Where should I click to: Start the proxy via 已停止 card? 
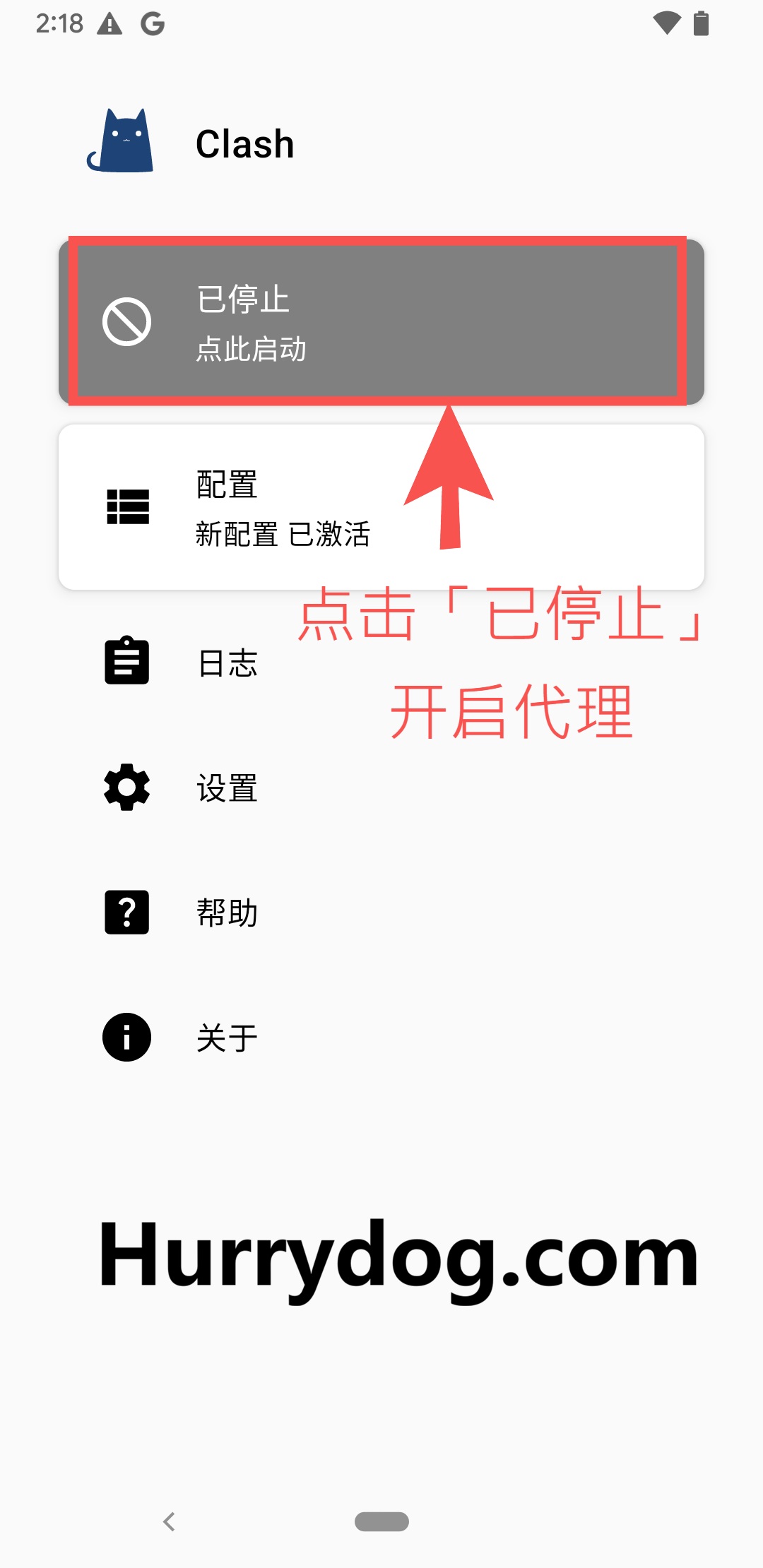click(381, 322)
